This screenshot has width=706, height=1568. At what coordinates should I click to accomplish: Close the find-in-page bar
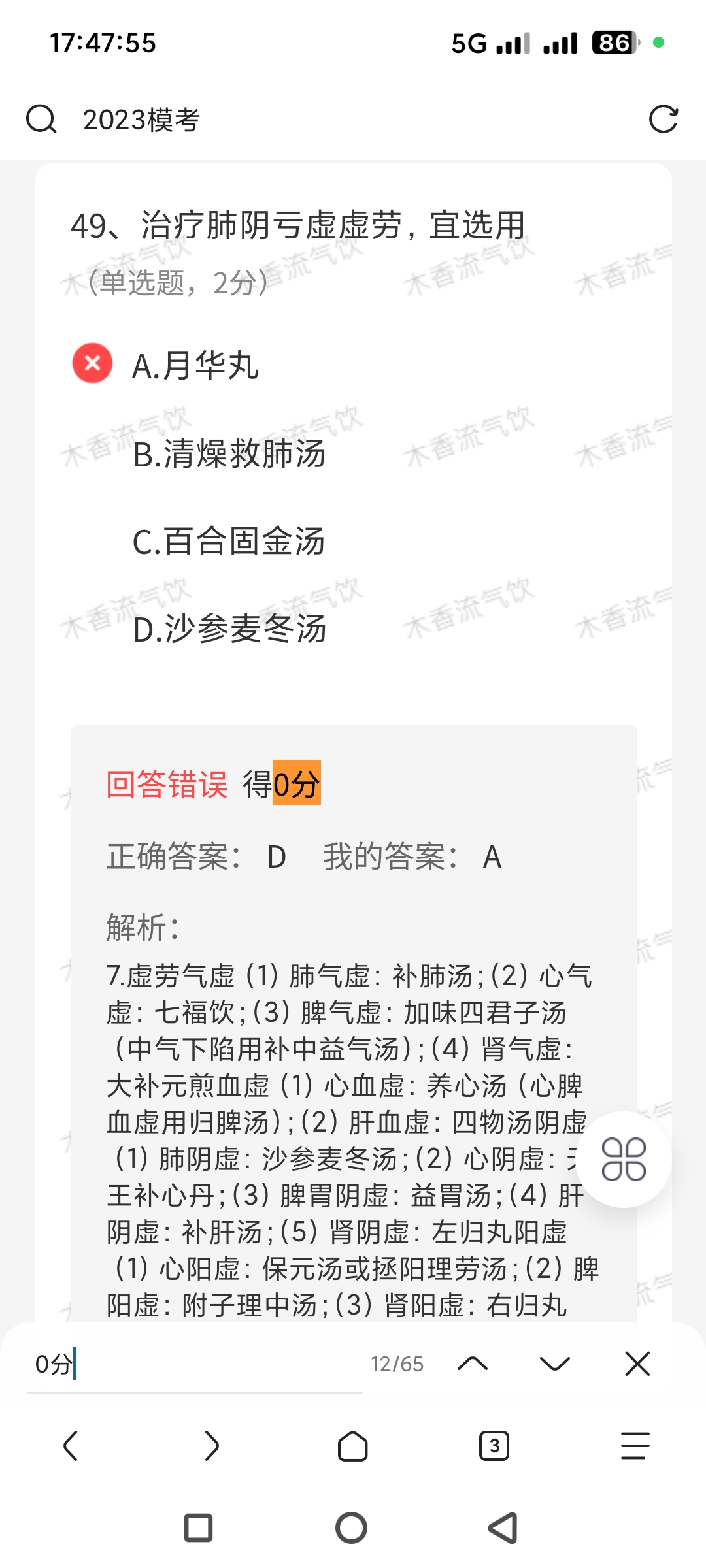[637, 1364]
